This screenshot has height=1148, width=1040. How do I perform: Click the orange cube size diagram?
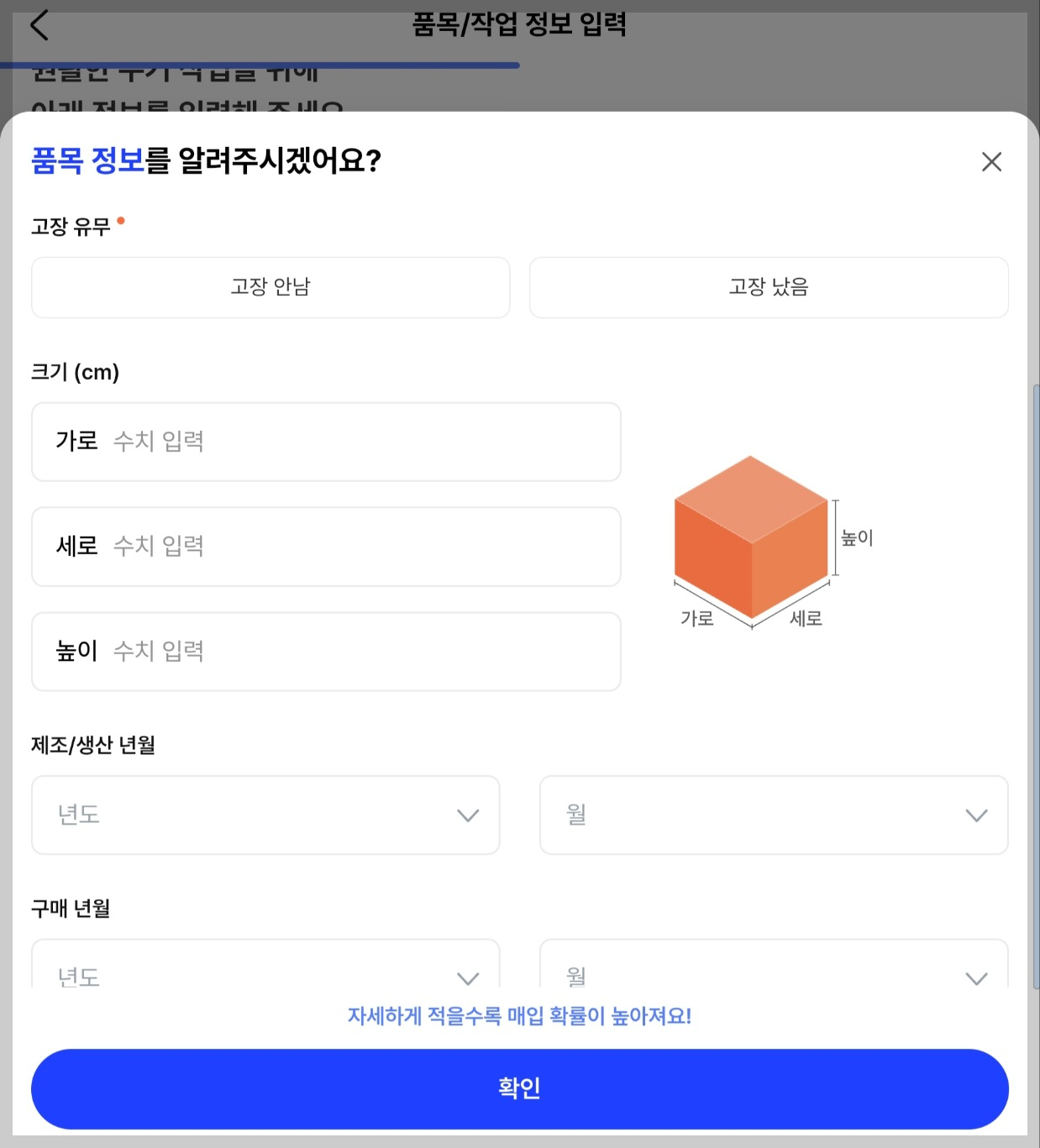(750, 542)
